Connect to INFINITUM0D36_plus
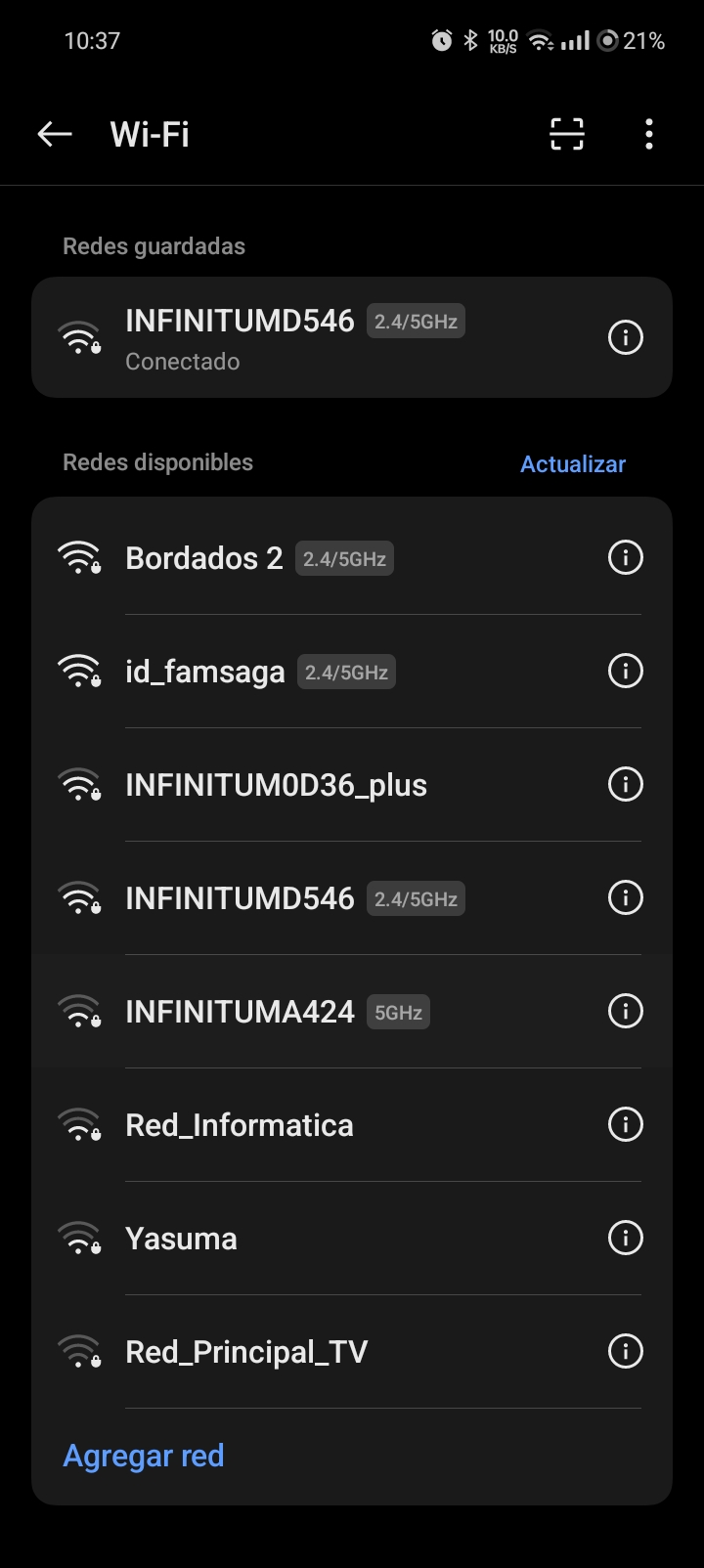The image size is (704, 1568). [x=352, y=785]
